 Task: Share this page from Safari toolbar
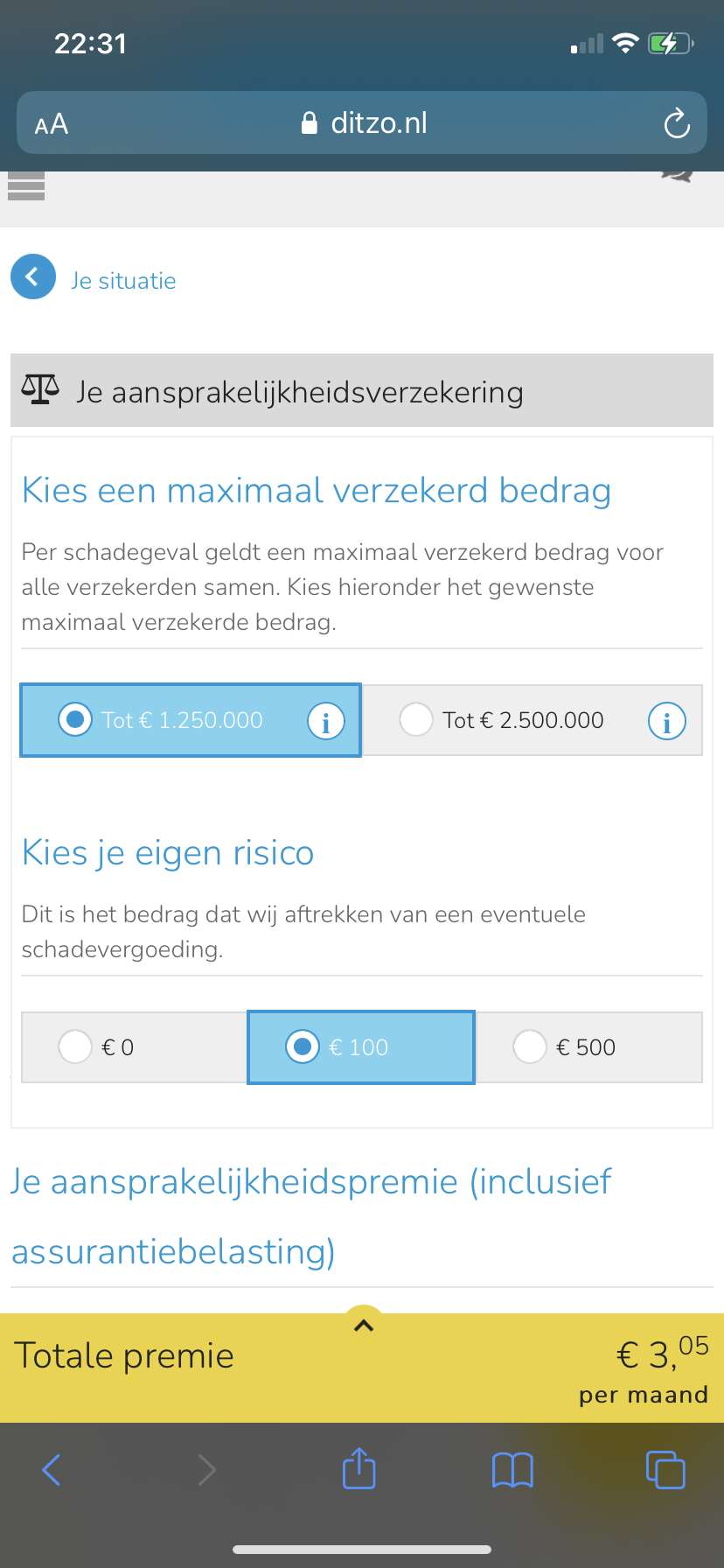(x=359, y=1468)
